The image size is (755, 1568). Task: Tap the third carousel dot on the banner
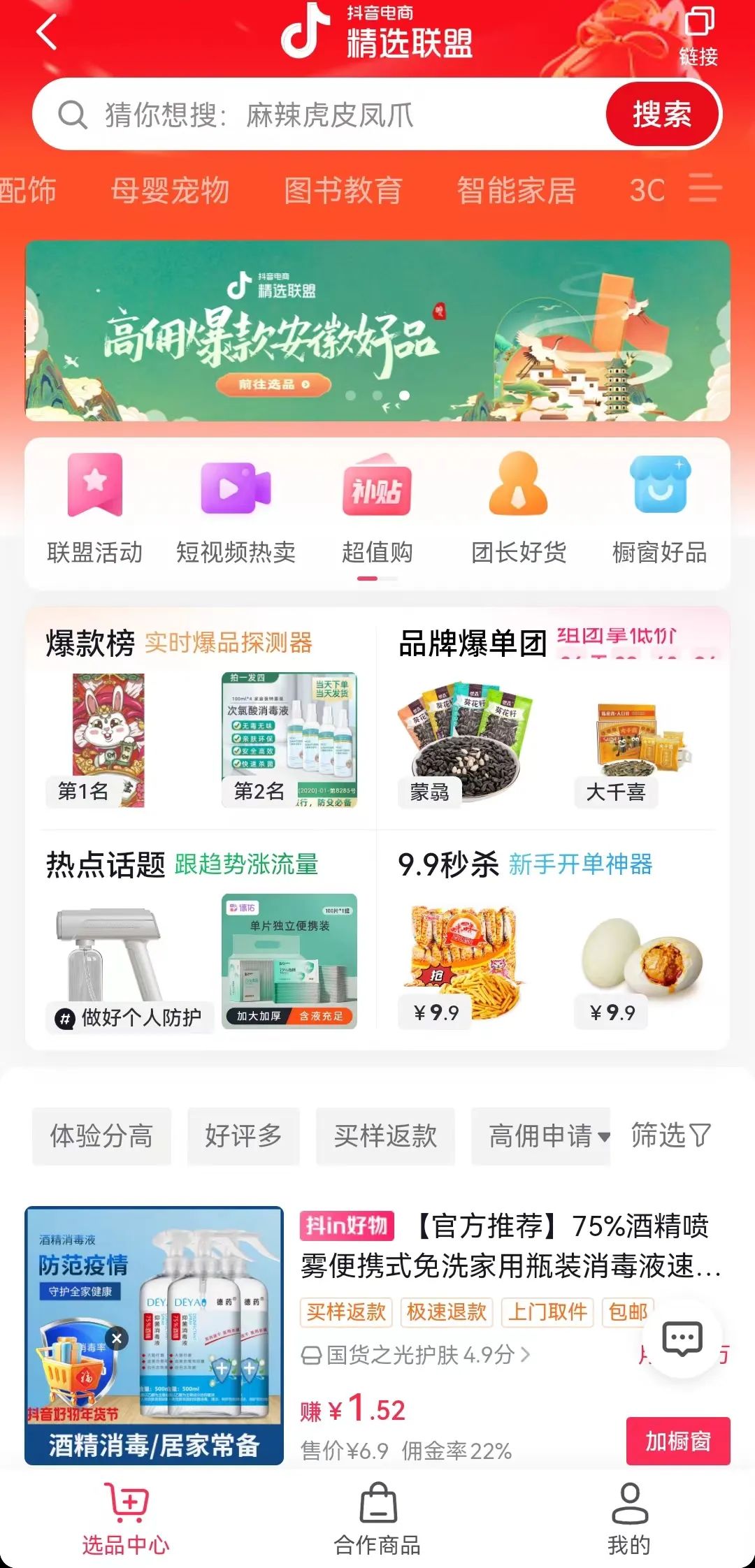point(403,395)
